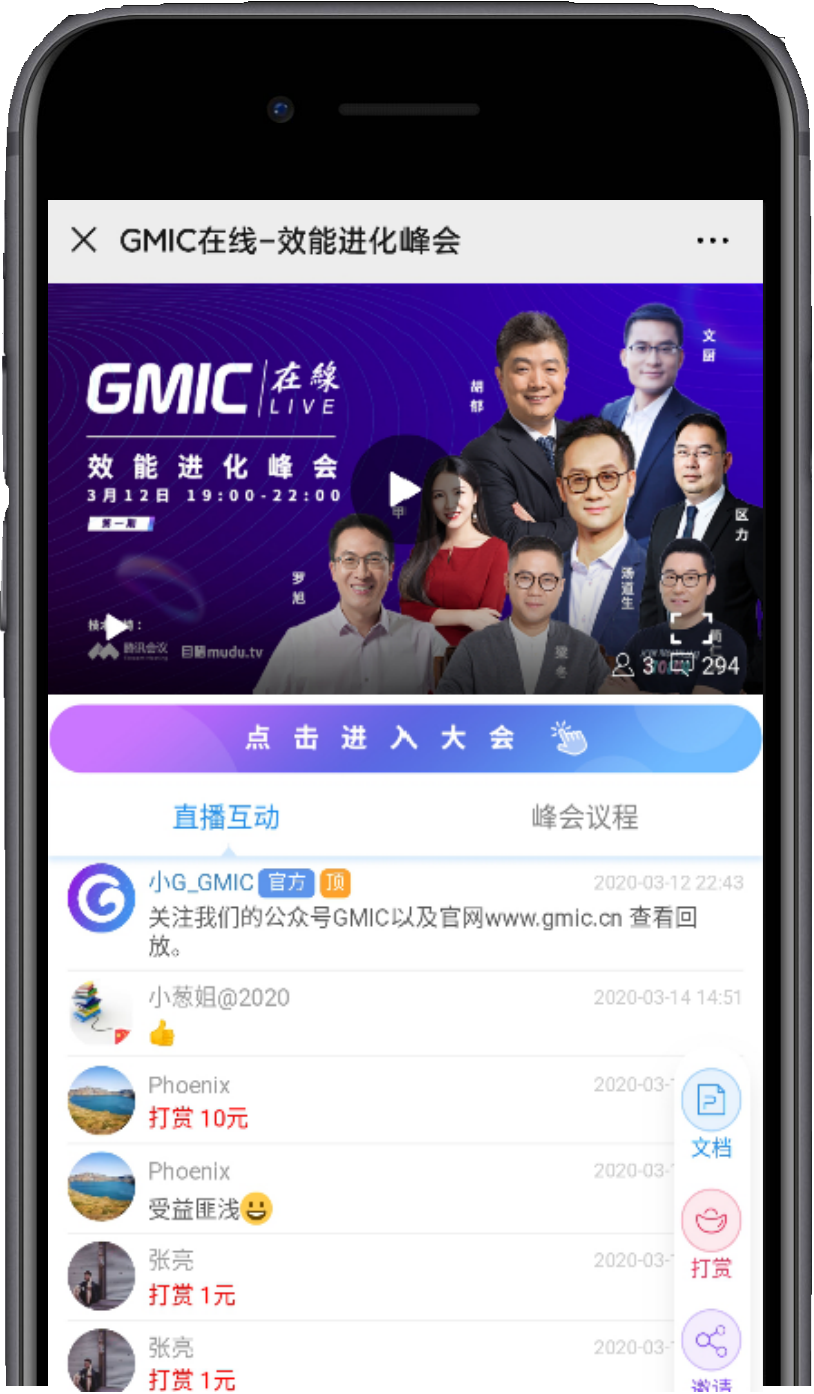Switch to the 直播互动 tab
Screen dimensions: 814x1394
click(x=226, y=817)
